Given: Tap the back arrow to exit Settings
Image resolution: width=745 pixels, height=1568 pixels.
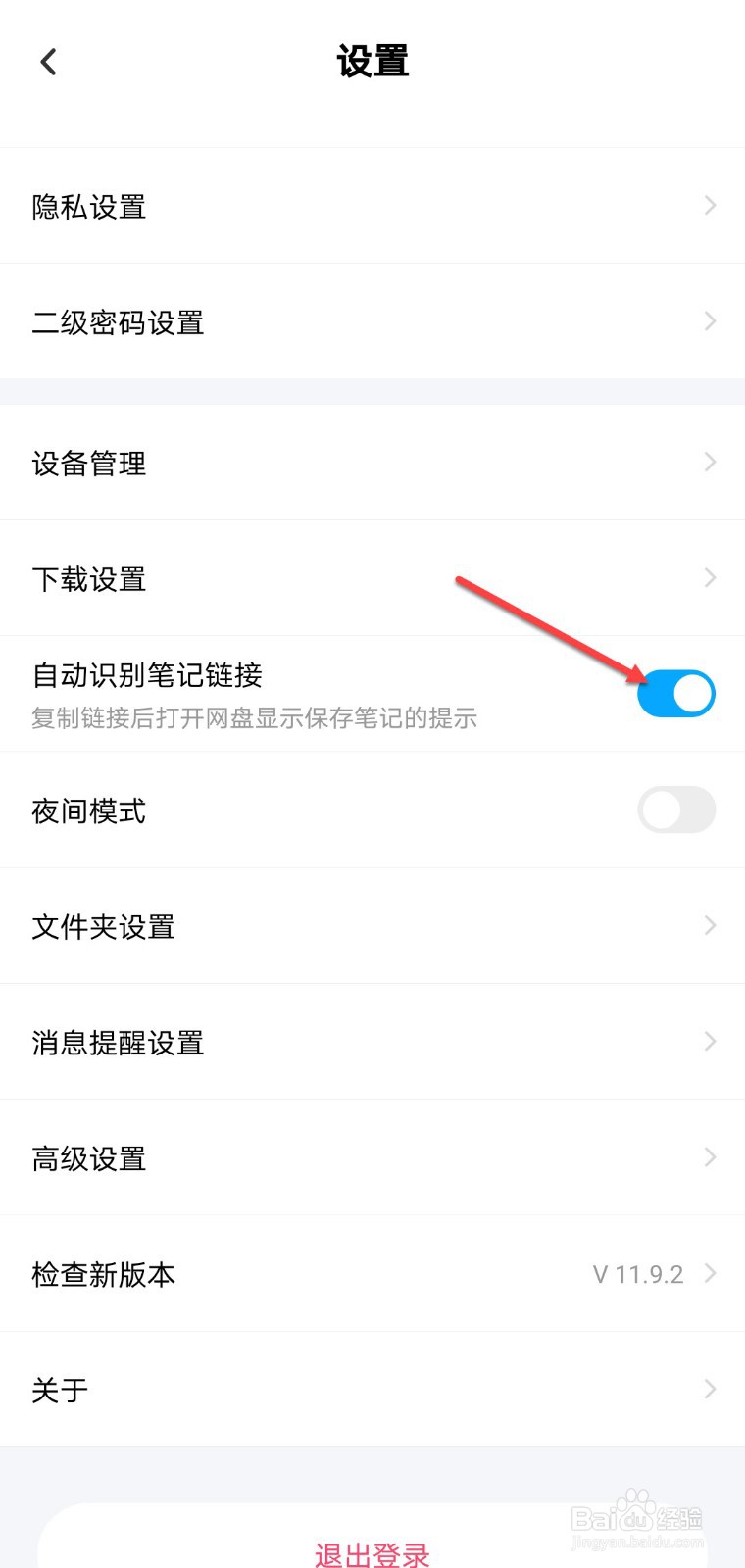Looking at the screenshot, I should (47, 61).
